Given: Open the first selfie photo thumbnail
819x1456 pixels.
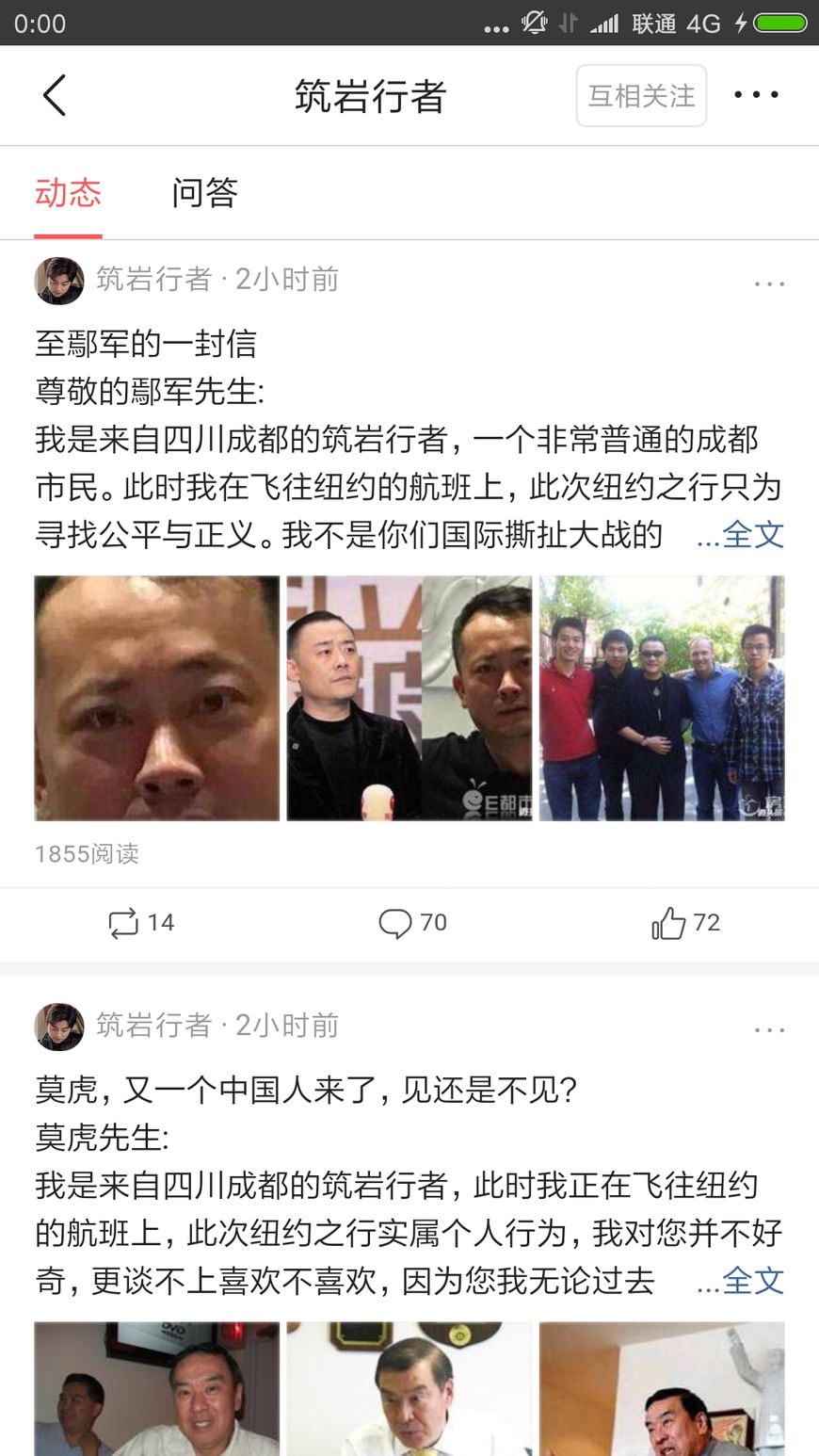Looking at the screenshot, I should click(156, 698).
